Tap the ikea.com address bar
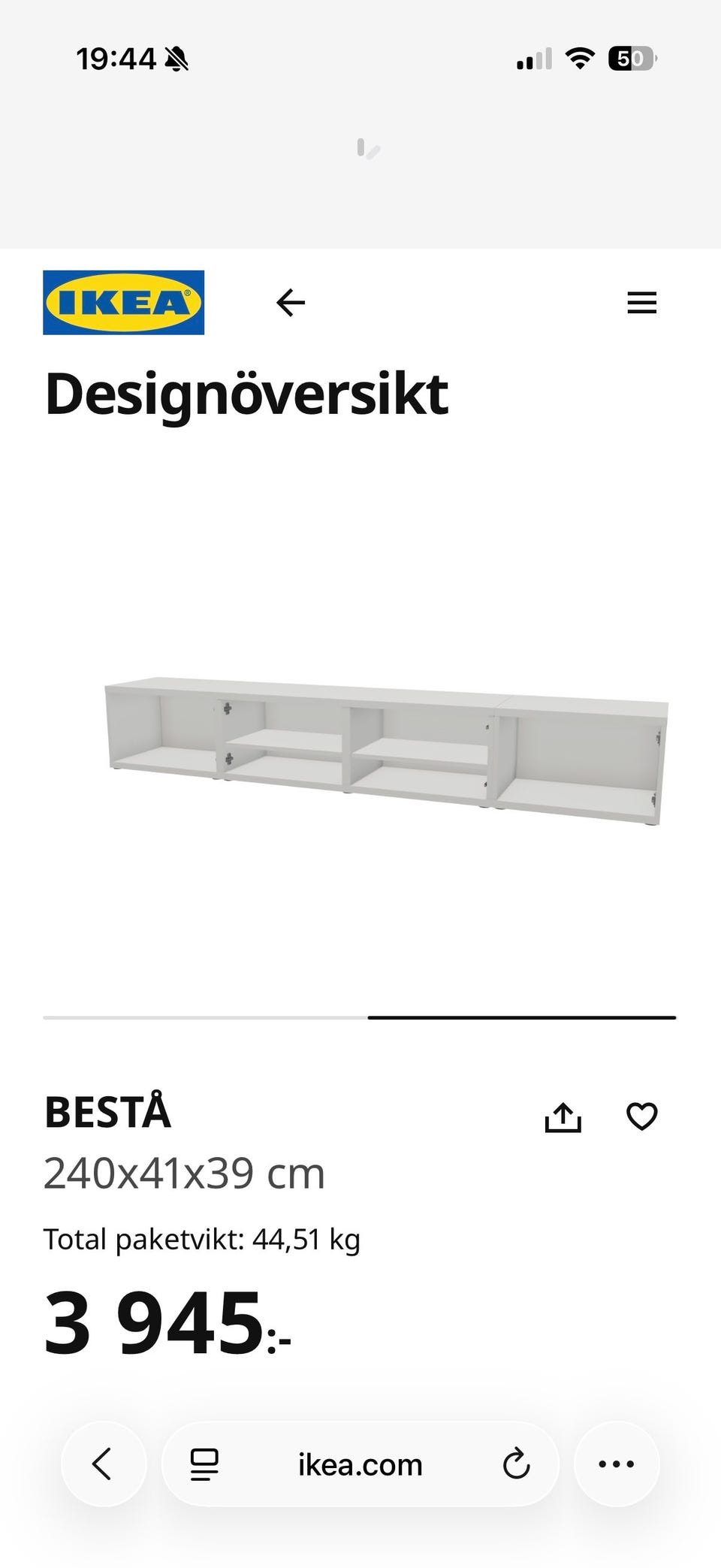This screenshot has height=1568, width=721. pos(360,1464)
